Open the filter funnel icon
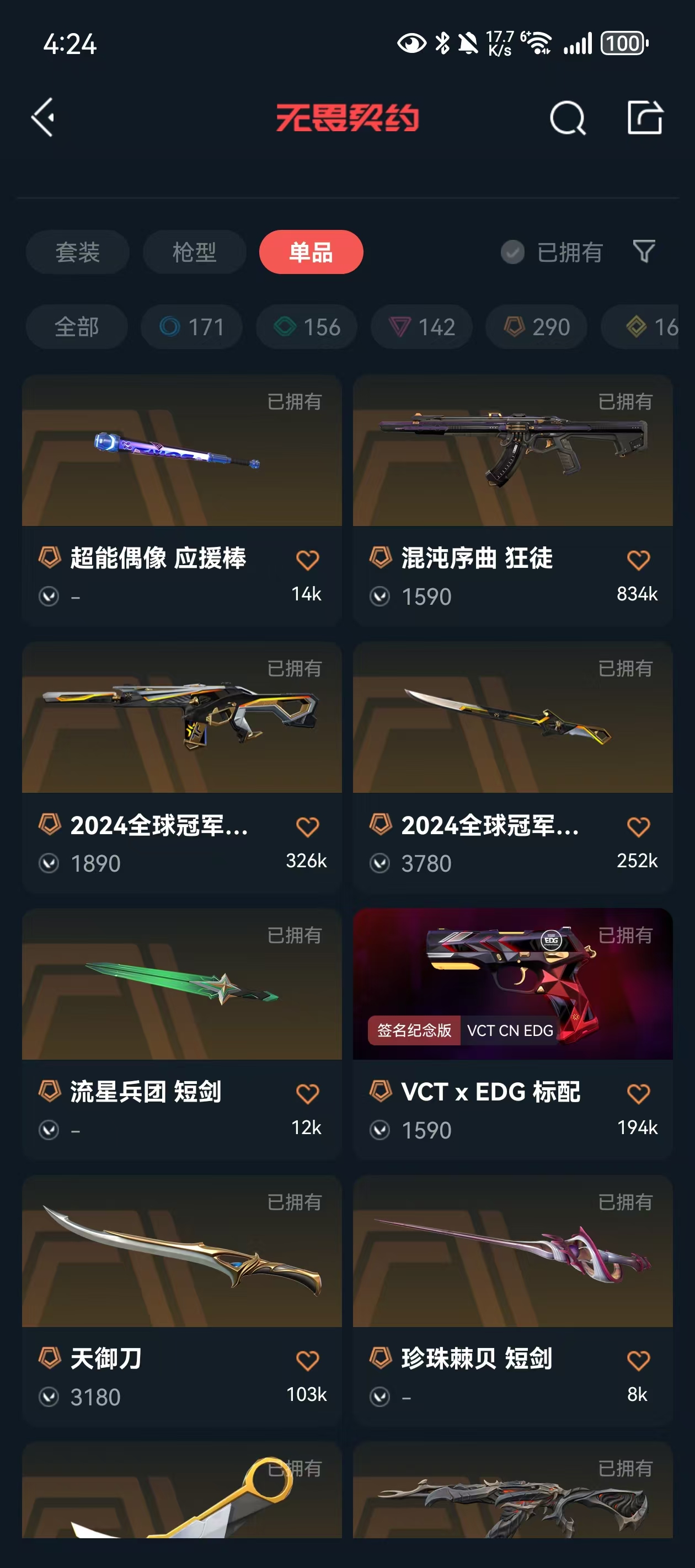 point(644,251)
